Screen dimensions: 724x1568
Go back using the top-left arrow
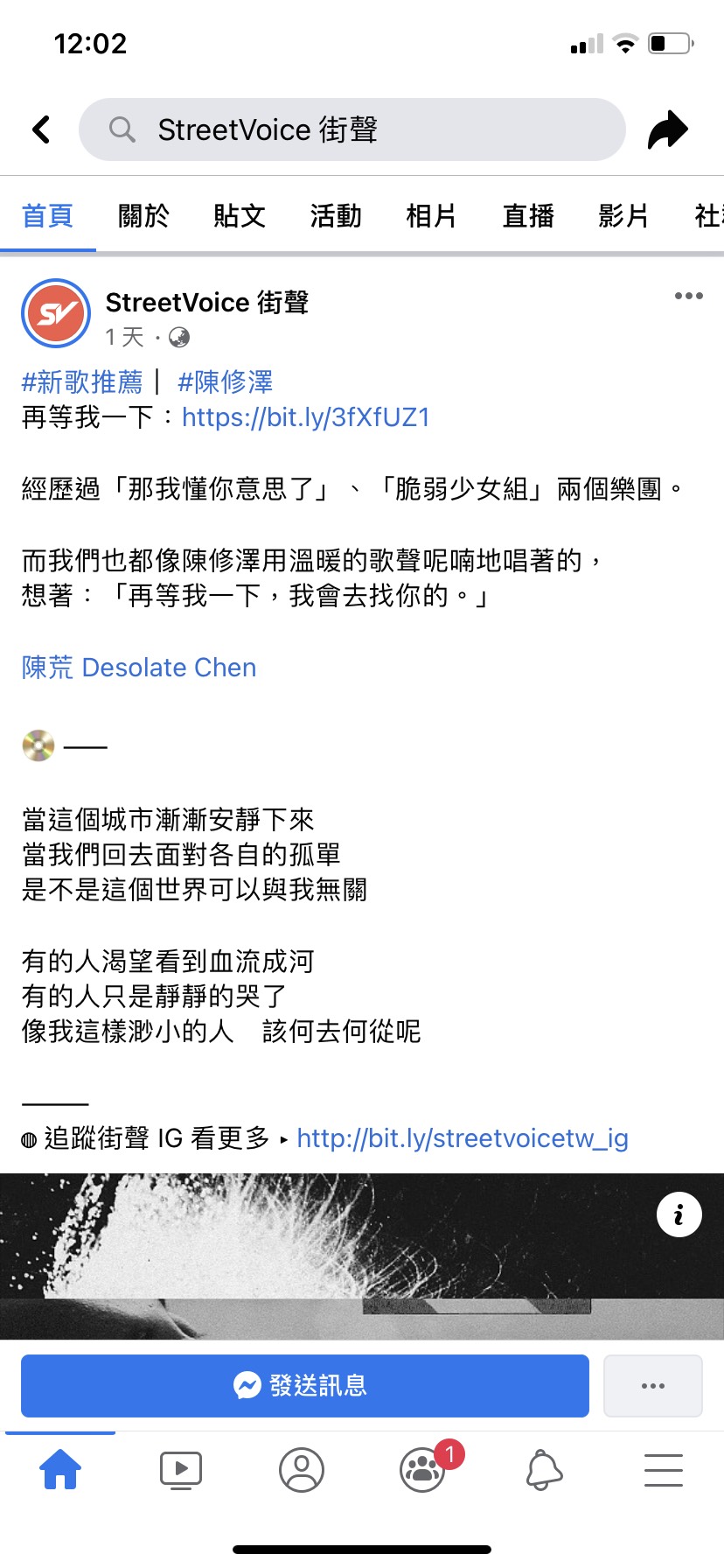41,129
